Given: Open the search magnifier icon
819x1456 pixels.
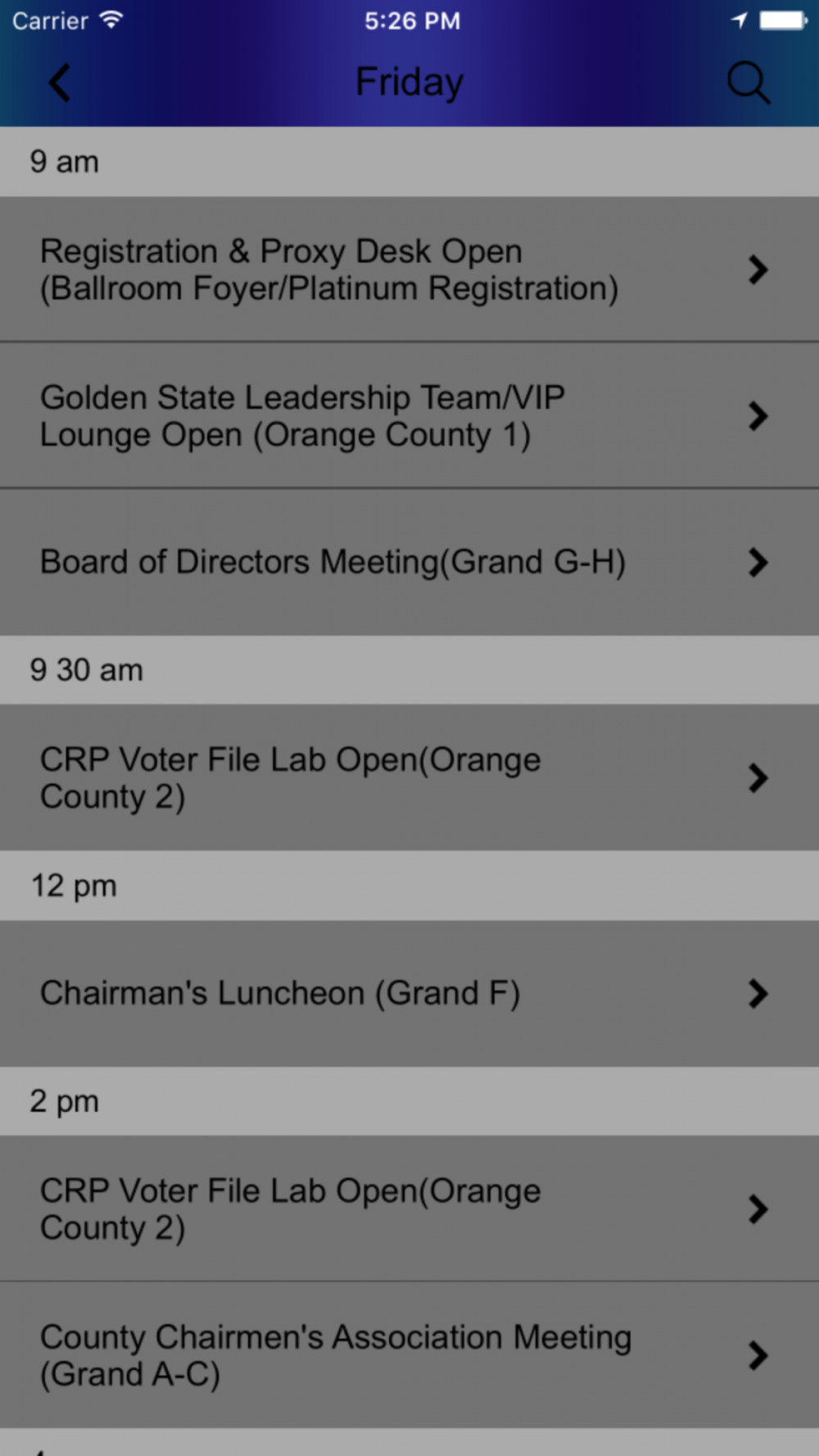Looking at the screenshot, I should (x=749, y=83).
